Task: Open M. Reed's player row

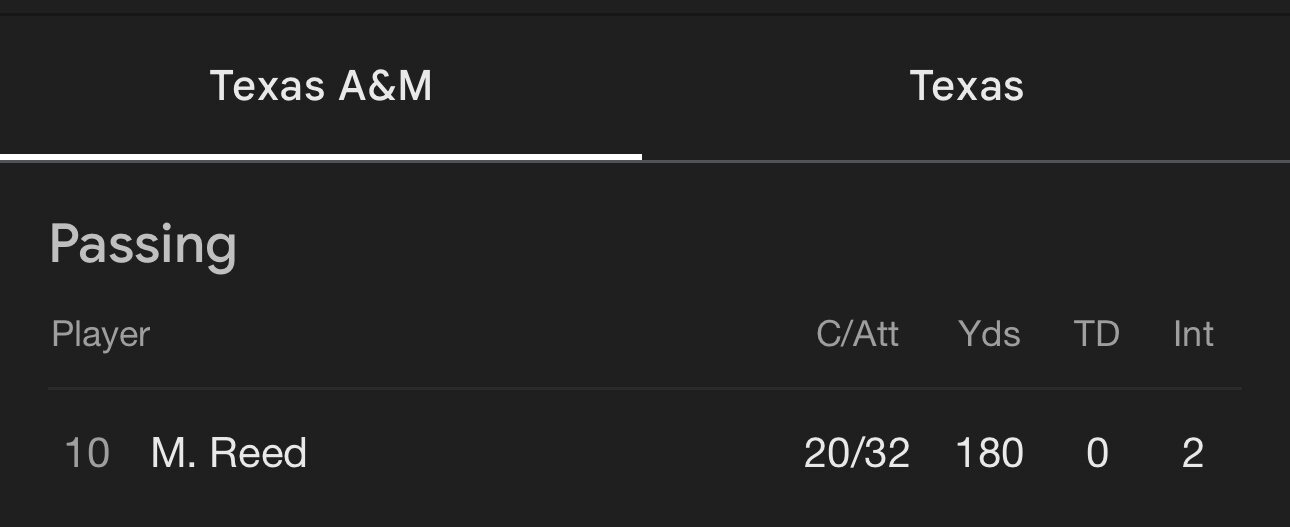Action: click(229, 454)
